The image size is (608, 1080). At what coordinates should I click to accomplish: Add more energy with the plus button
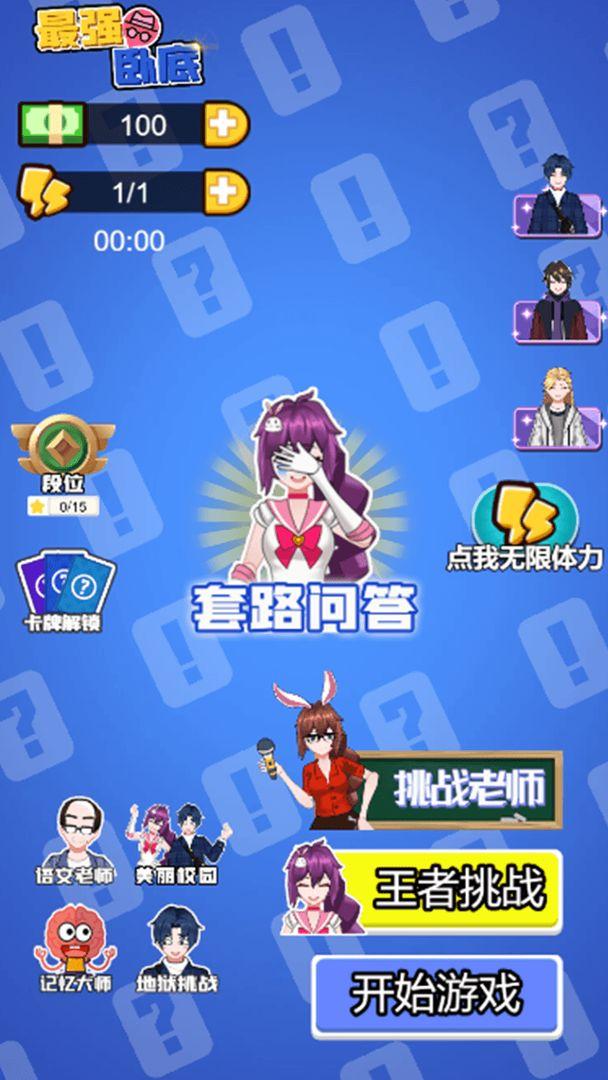click(x=227, y=192)
